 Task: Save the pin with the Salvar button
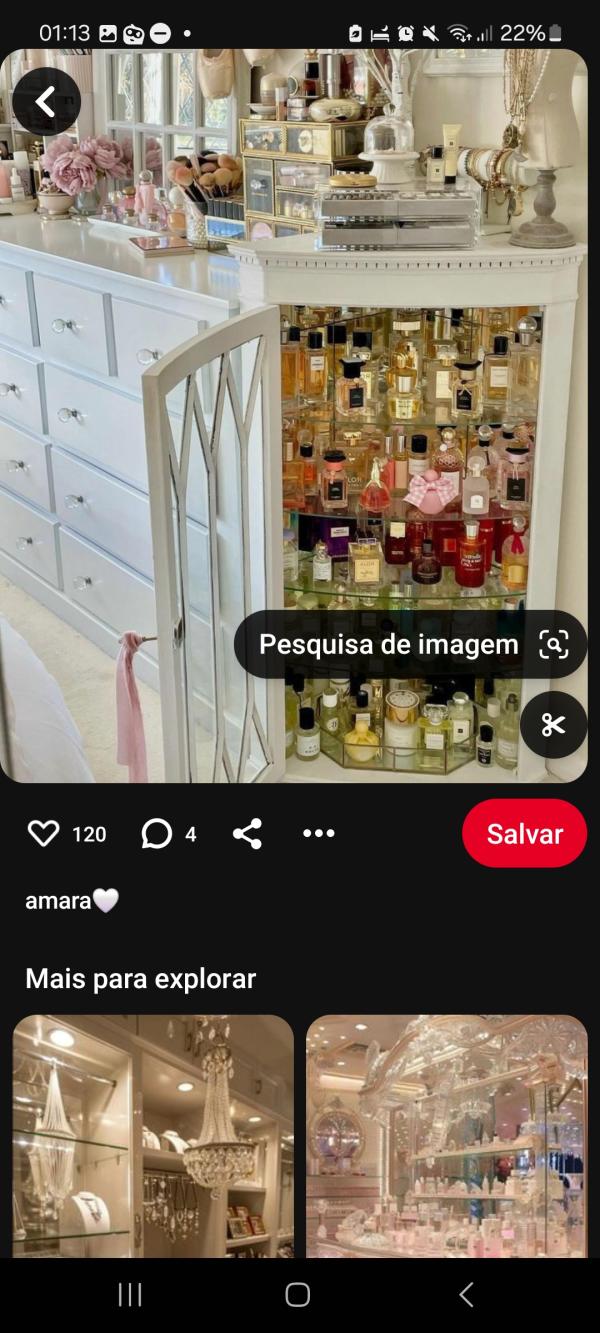[x=524, y=833]
